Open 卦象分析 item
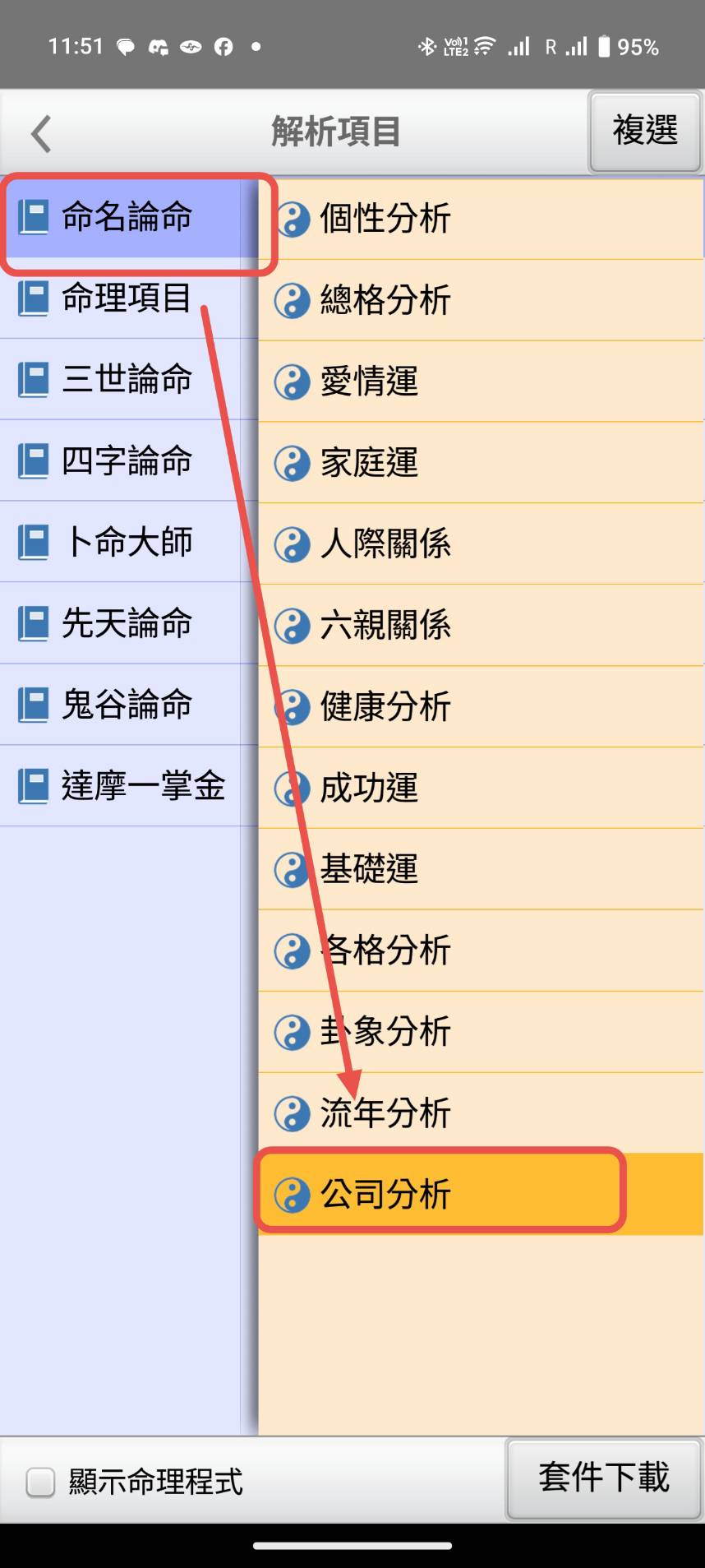The width and height of the screenshot is (705, 1568). point(481,1031)
